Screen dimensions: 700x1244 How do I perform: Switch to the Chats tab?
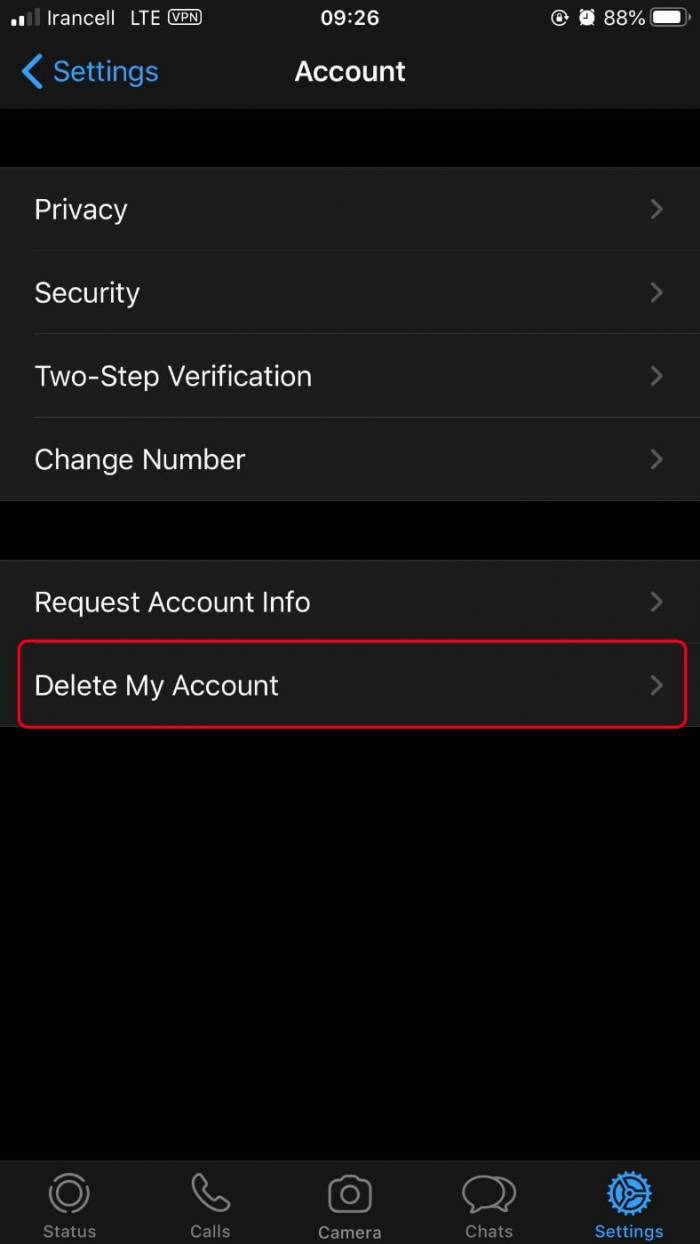tap(489, 1204)
